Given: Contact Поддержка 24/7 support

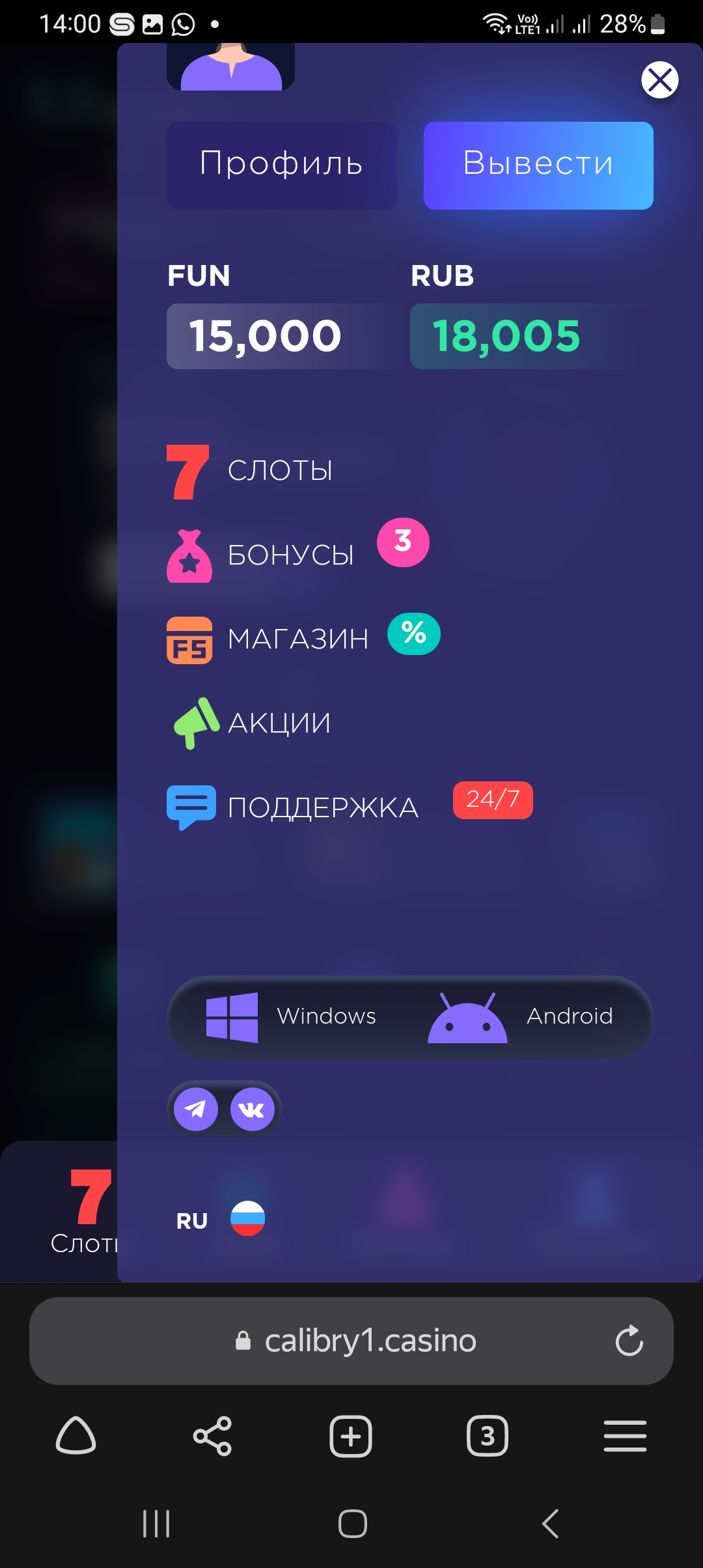Looking at the screenshot, I should pyautogui.click(x=323, y=807).
